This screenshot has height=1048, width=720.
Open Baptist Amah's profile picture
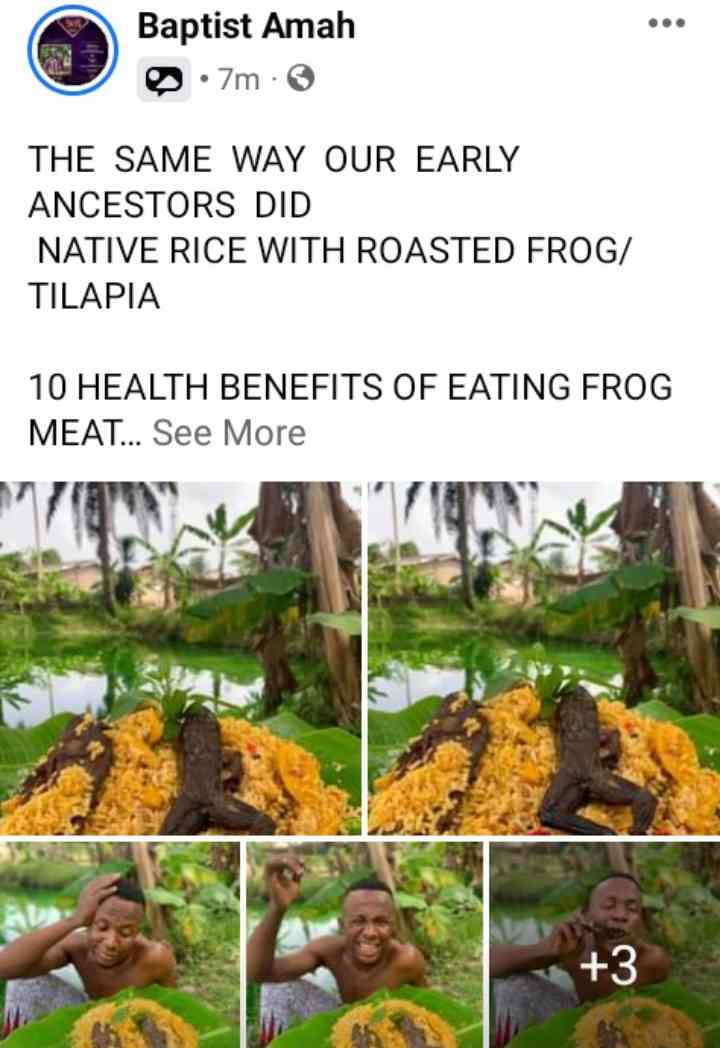click(72, 50)
